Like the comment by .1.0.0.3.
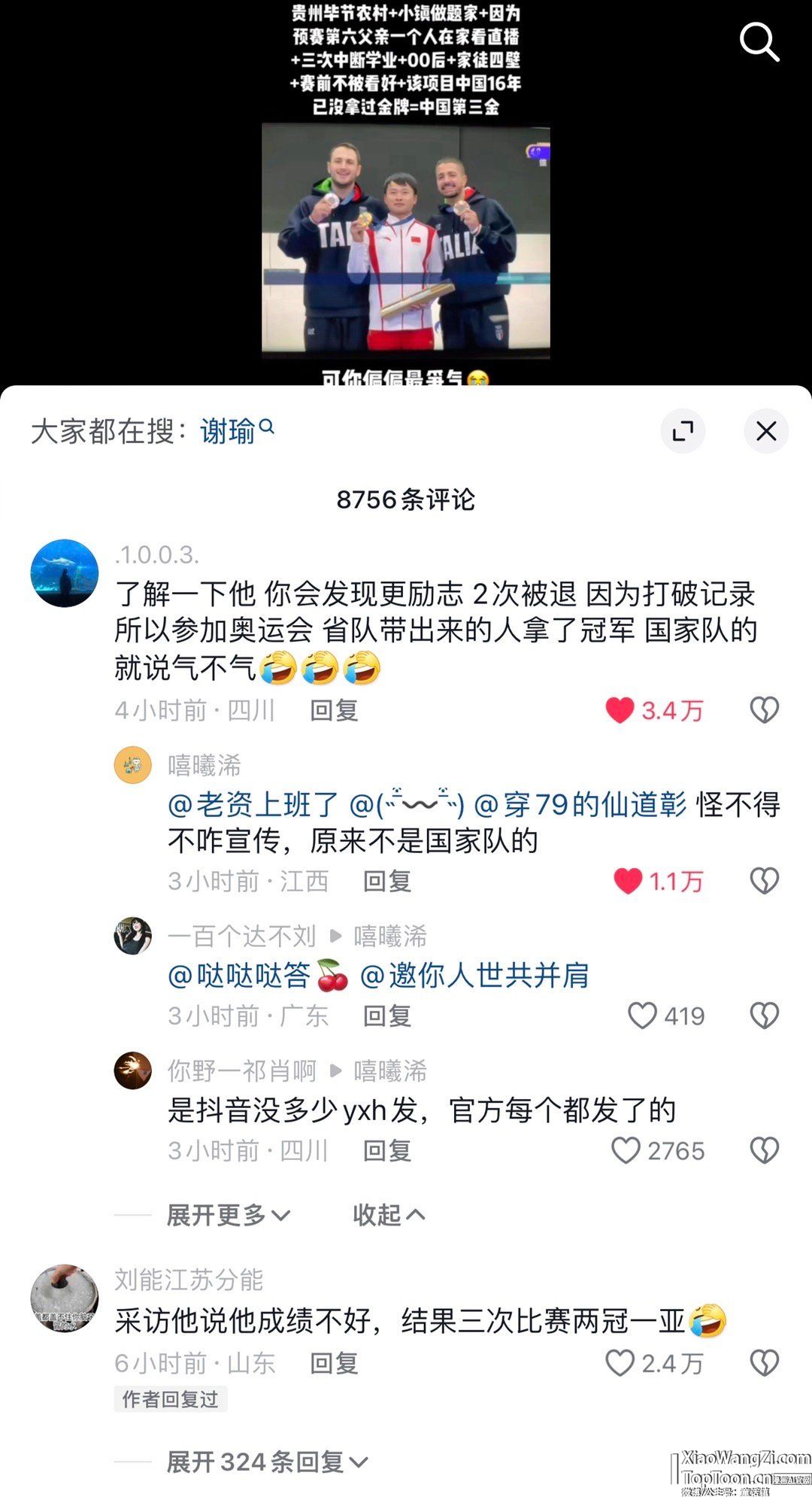The image size is (812, 1497). point(620,710)
